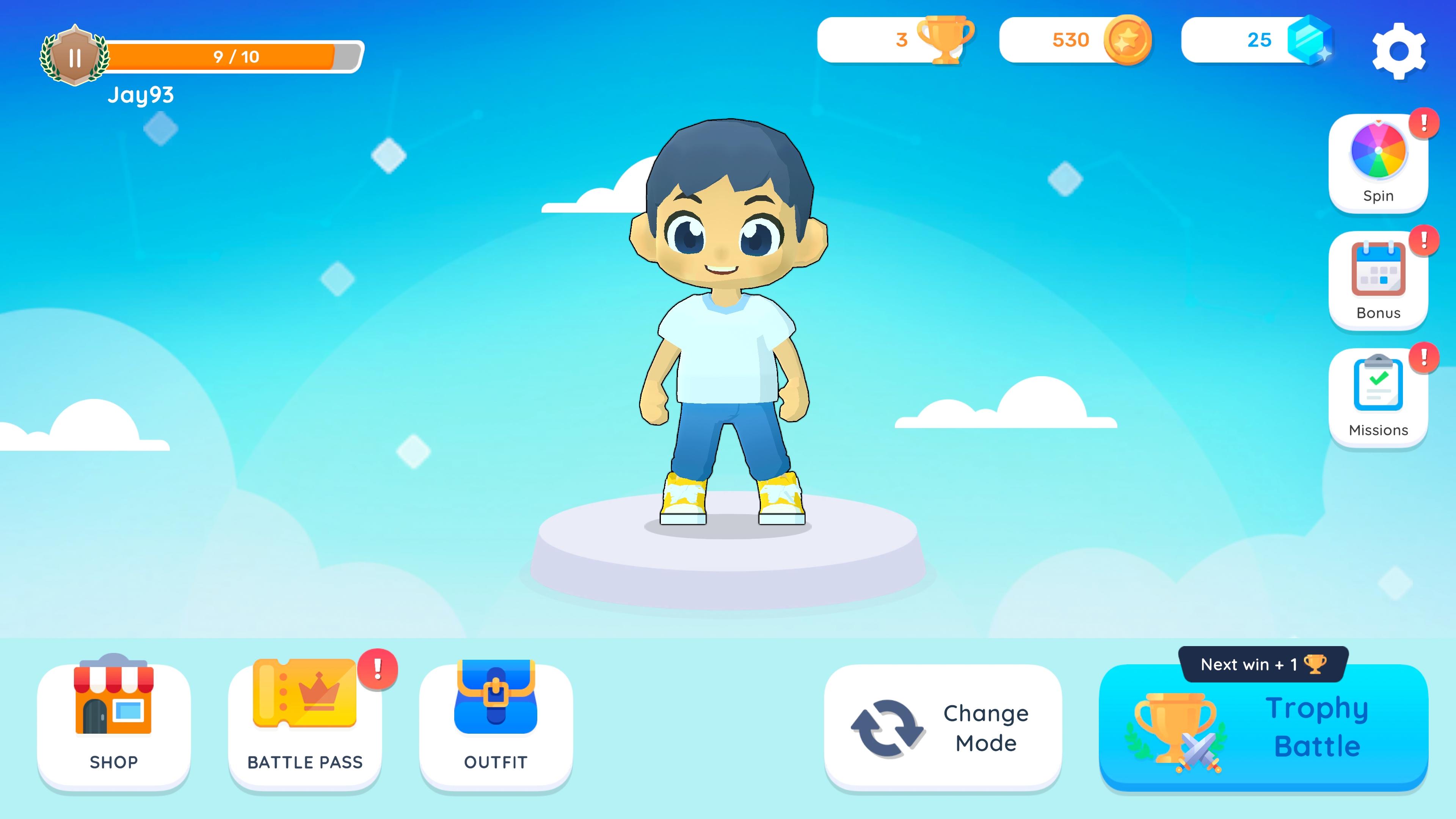Viewport: 1456px width, 819px height.
Task: Open the gem balance of 25
Action: click(1258, 39)
